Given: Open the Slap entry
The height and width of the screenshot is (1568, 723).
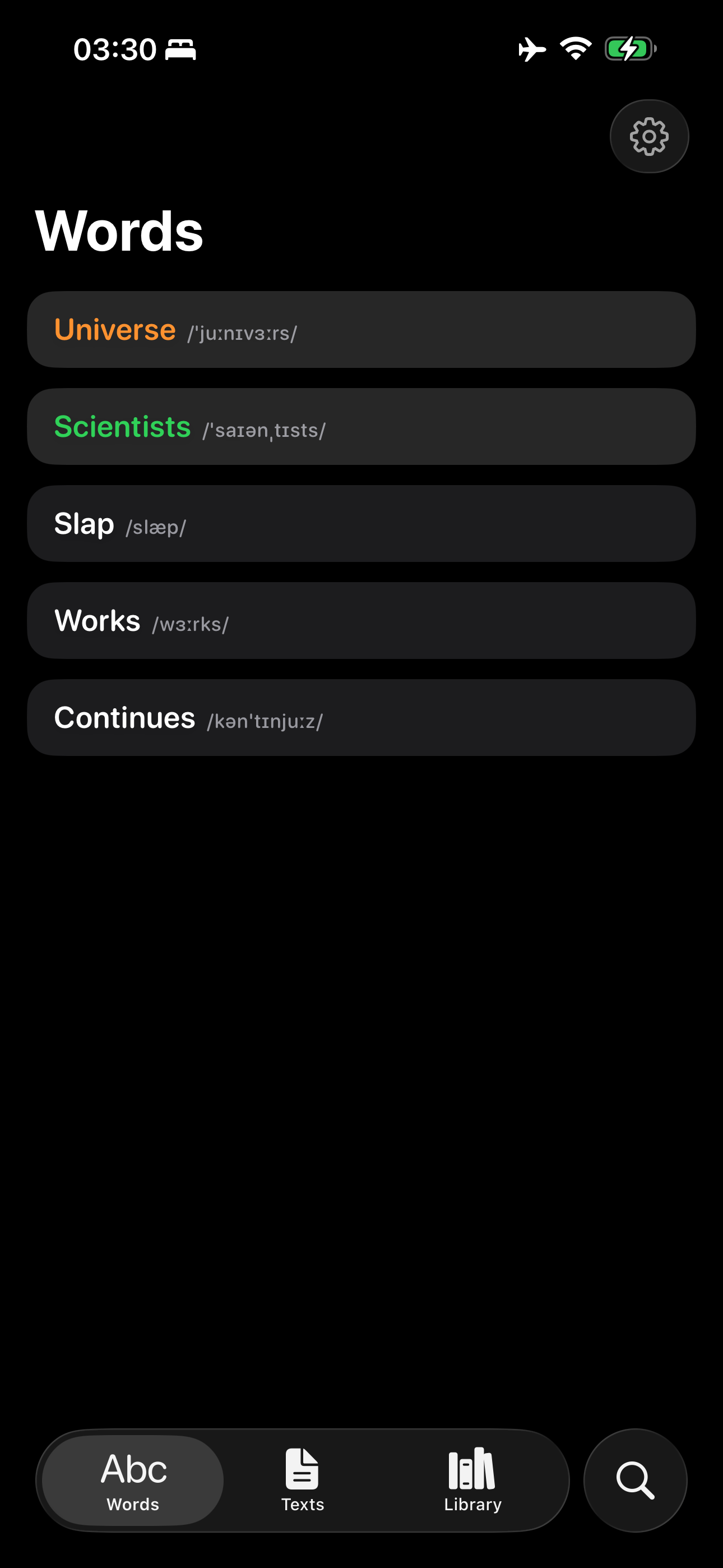Looking at the screenshot, I should coord(361,523).
